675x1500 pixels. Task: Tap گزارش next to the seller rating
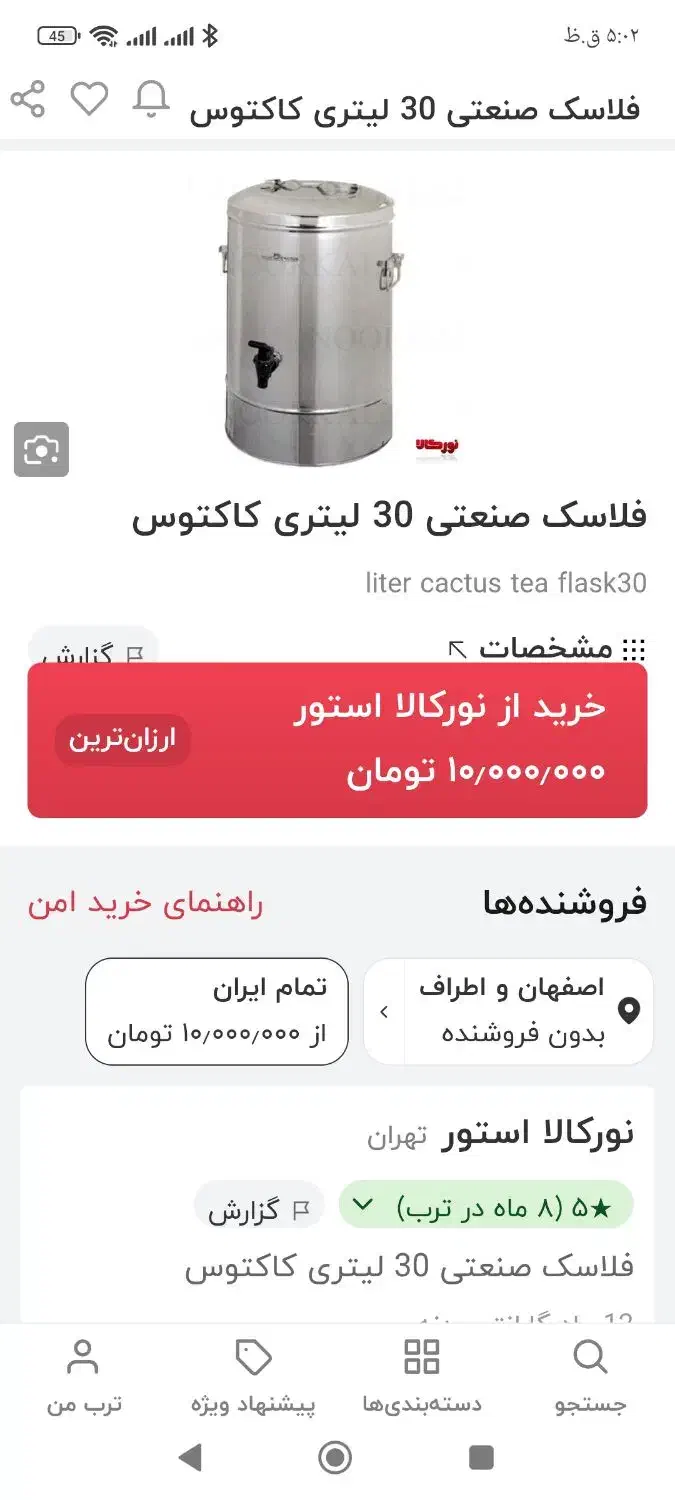259,1211
